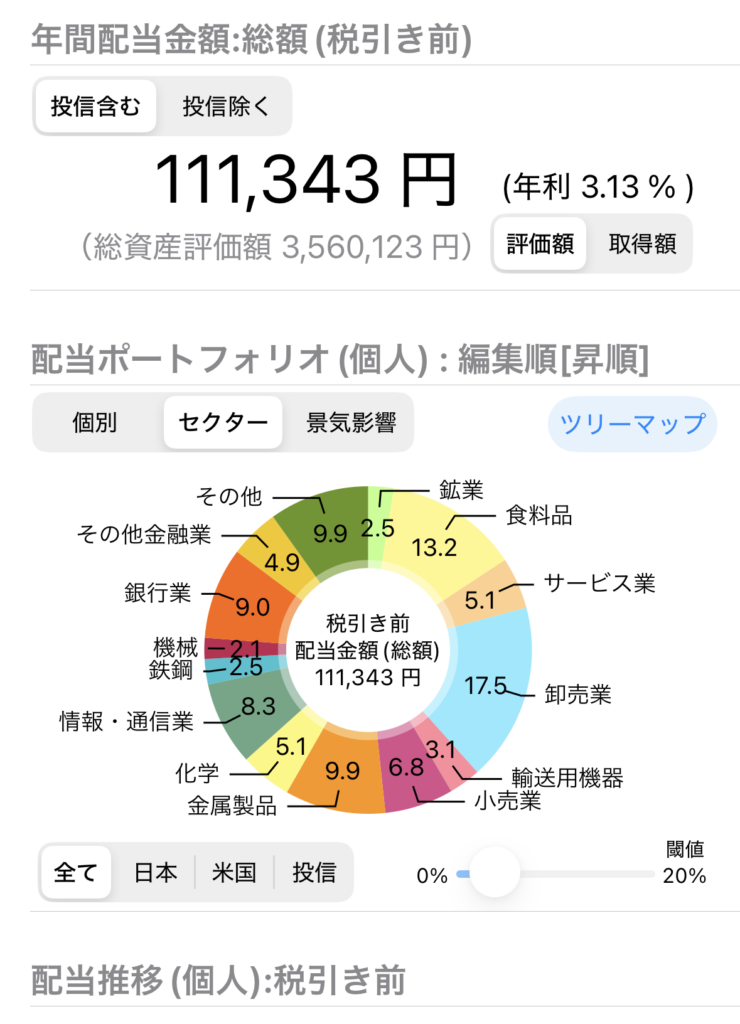Filter portfolio by 米国

[234, 872]
